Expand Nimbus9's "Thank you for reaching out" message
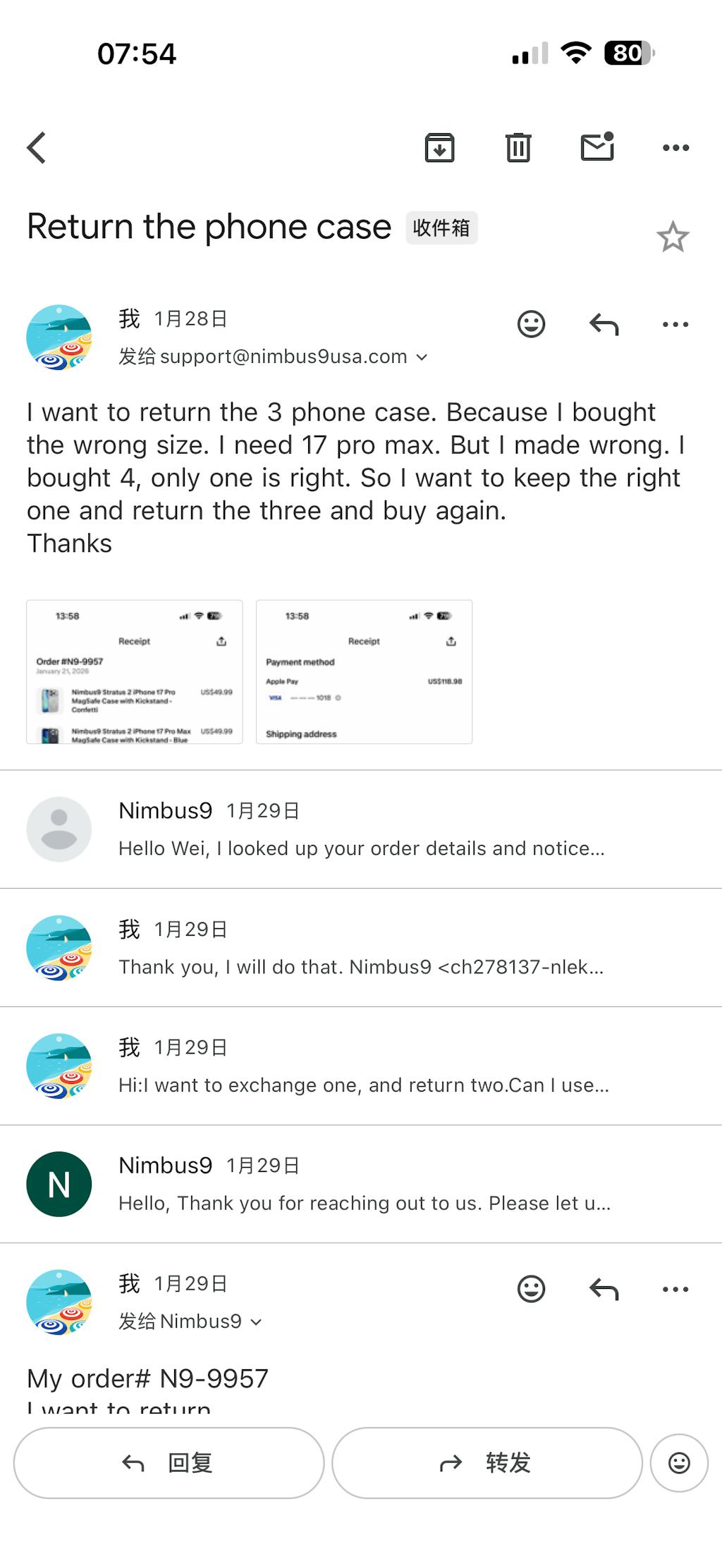 coord(361,1184)
